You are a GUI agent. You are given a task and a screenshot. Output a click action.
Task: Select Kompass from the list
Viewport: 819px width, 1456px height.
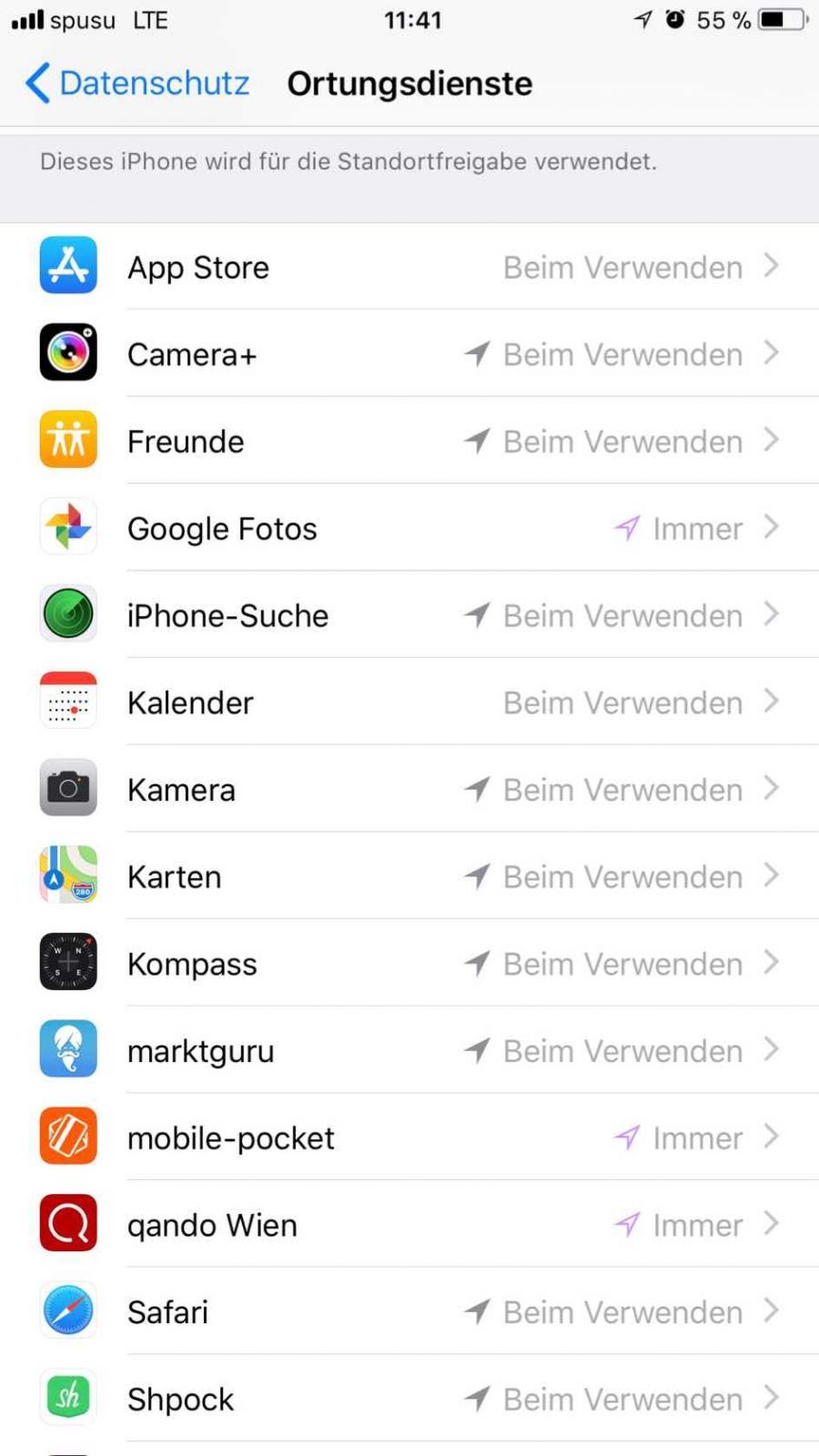(409, 964)
